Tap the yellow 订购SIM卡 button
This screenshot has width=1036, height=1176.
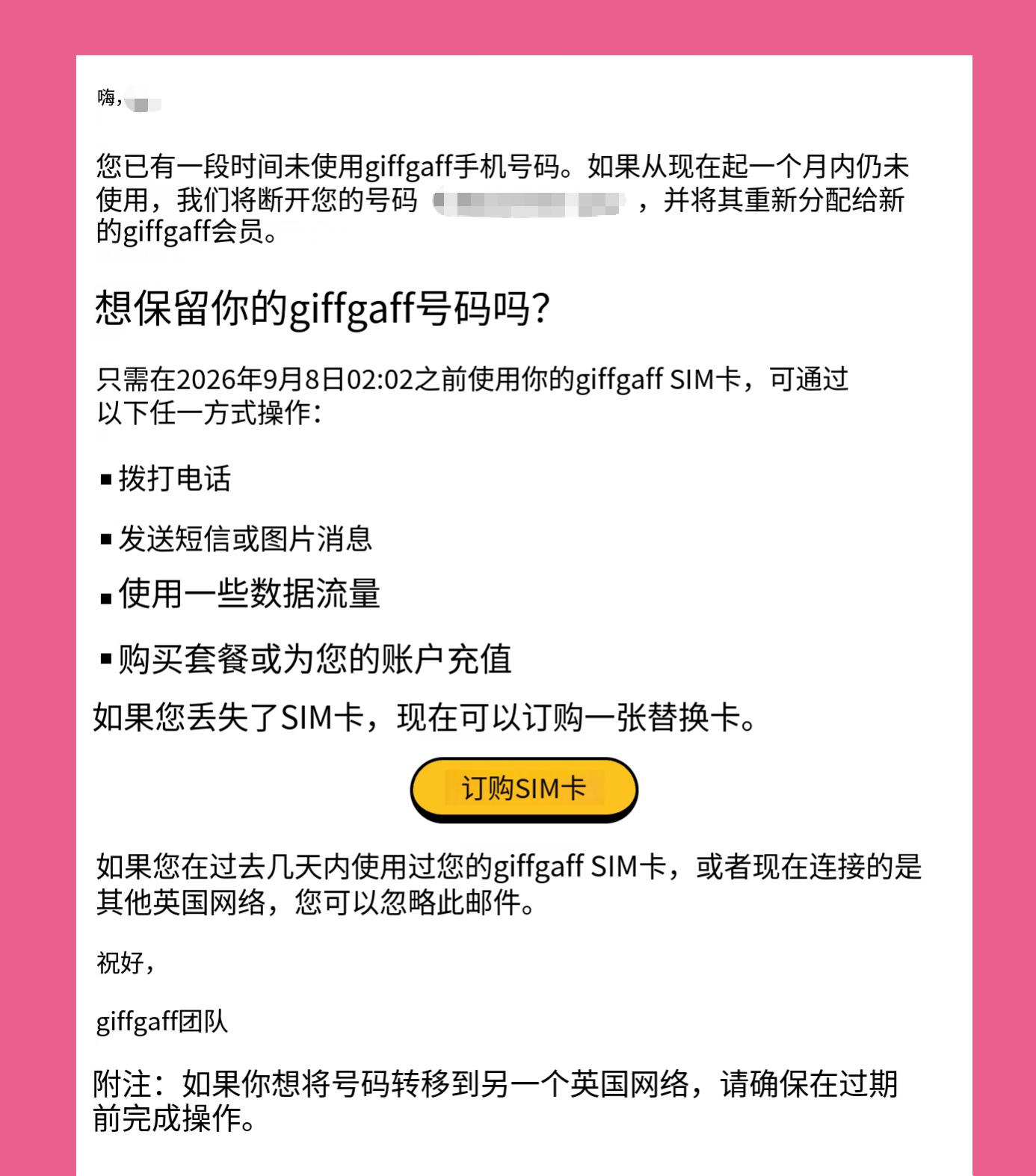pos(524,789)
